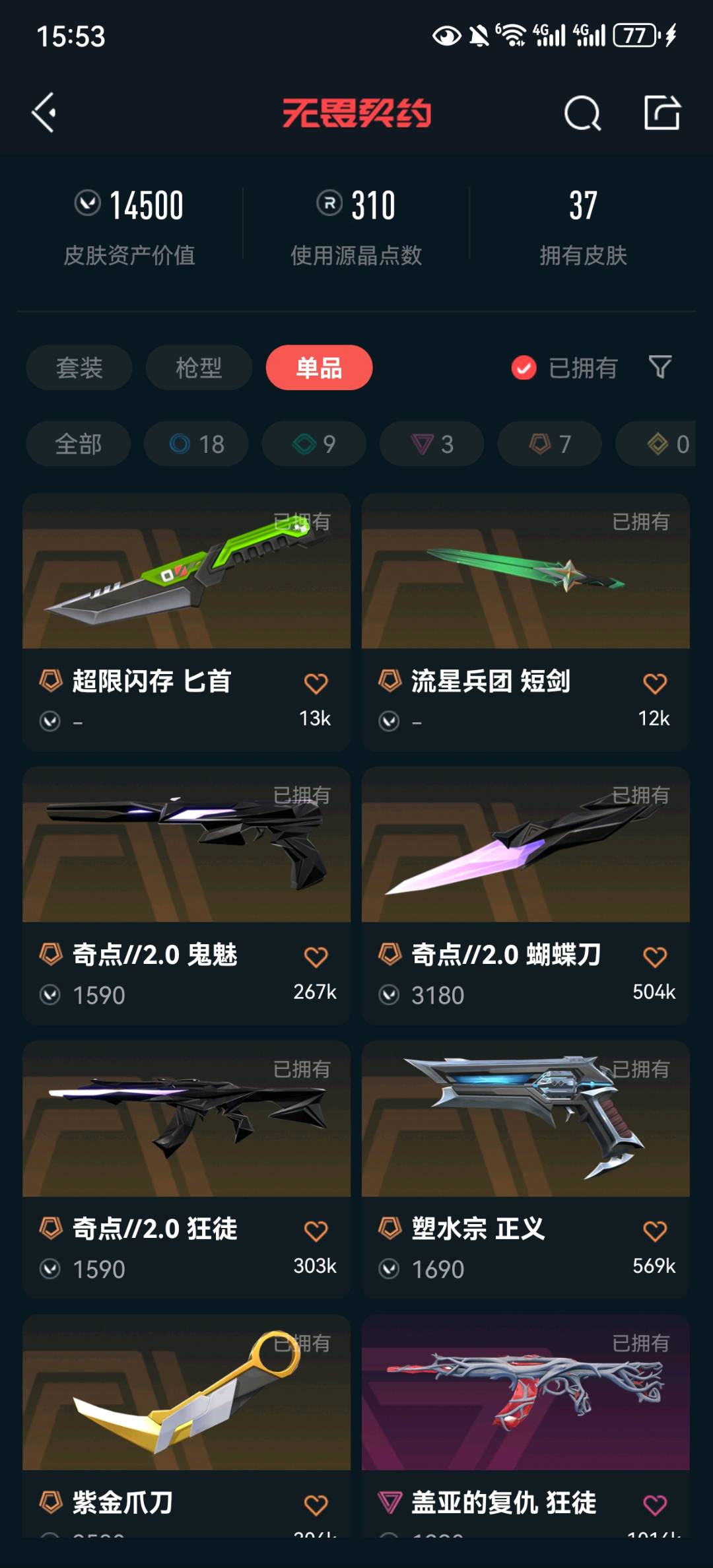Select the 单品 tab

point(319,368)
